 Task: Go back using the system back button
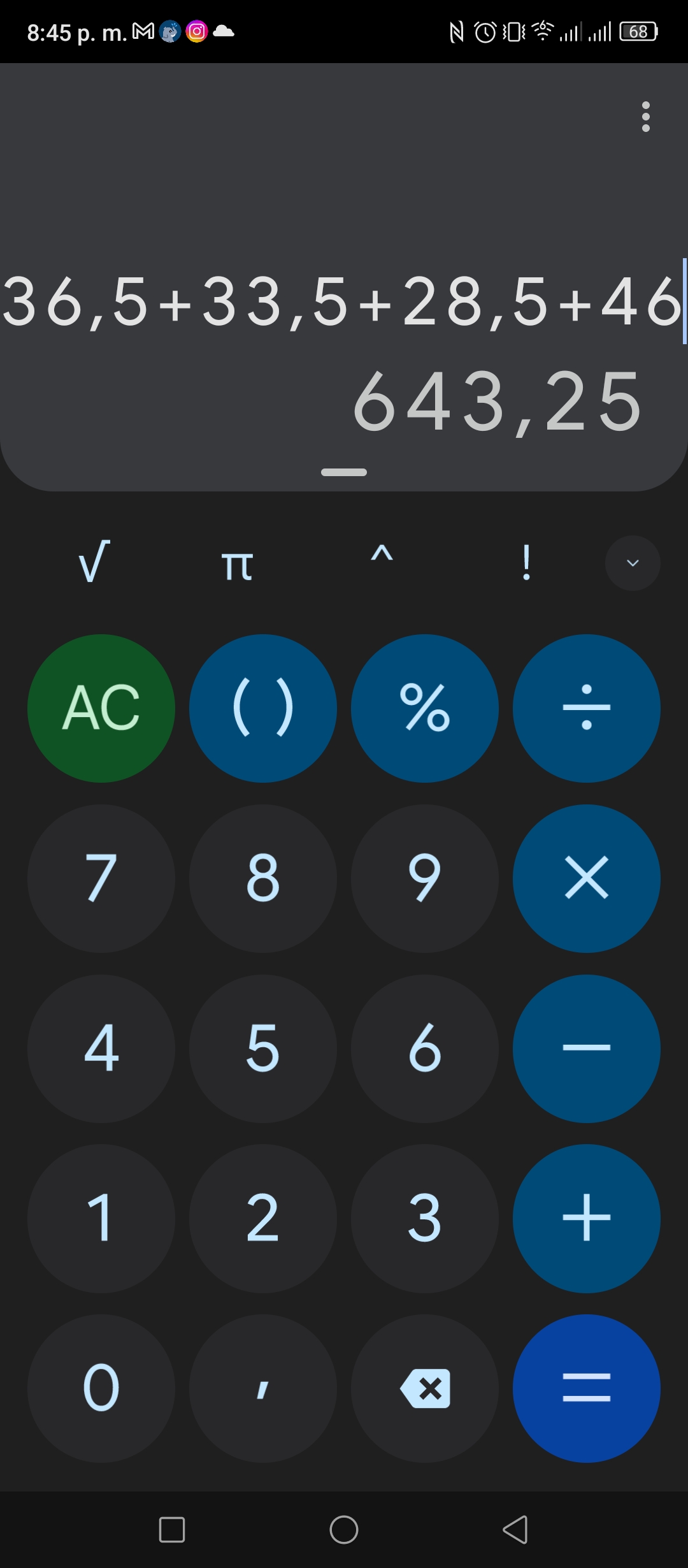pos(515,1529)
